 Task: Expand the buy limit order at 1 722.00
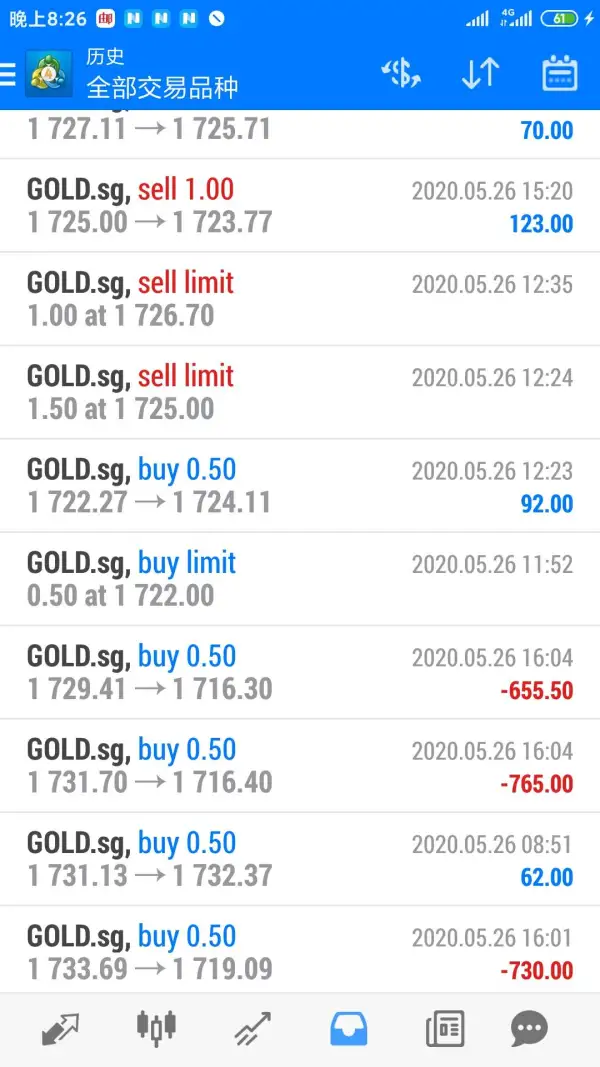(x=300, y=579)
